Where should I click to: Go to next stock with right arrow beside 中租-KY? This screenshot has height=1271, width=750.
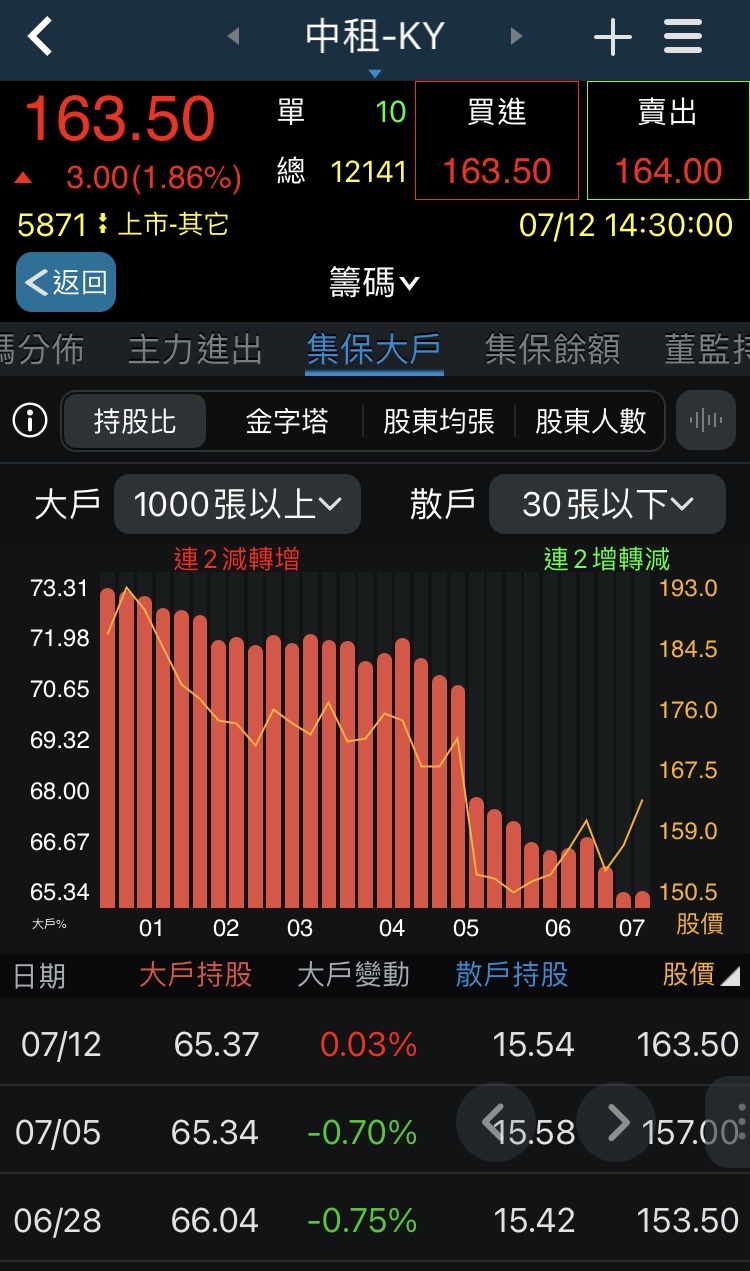click(516, 36)
